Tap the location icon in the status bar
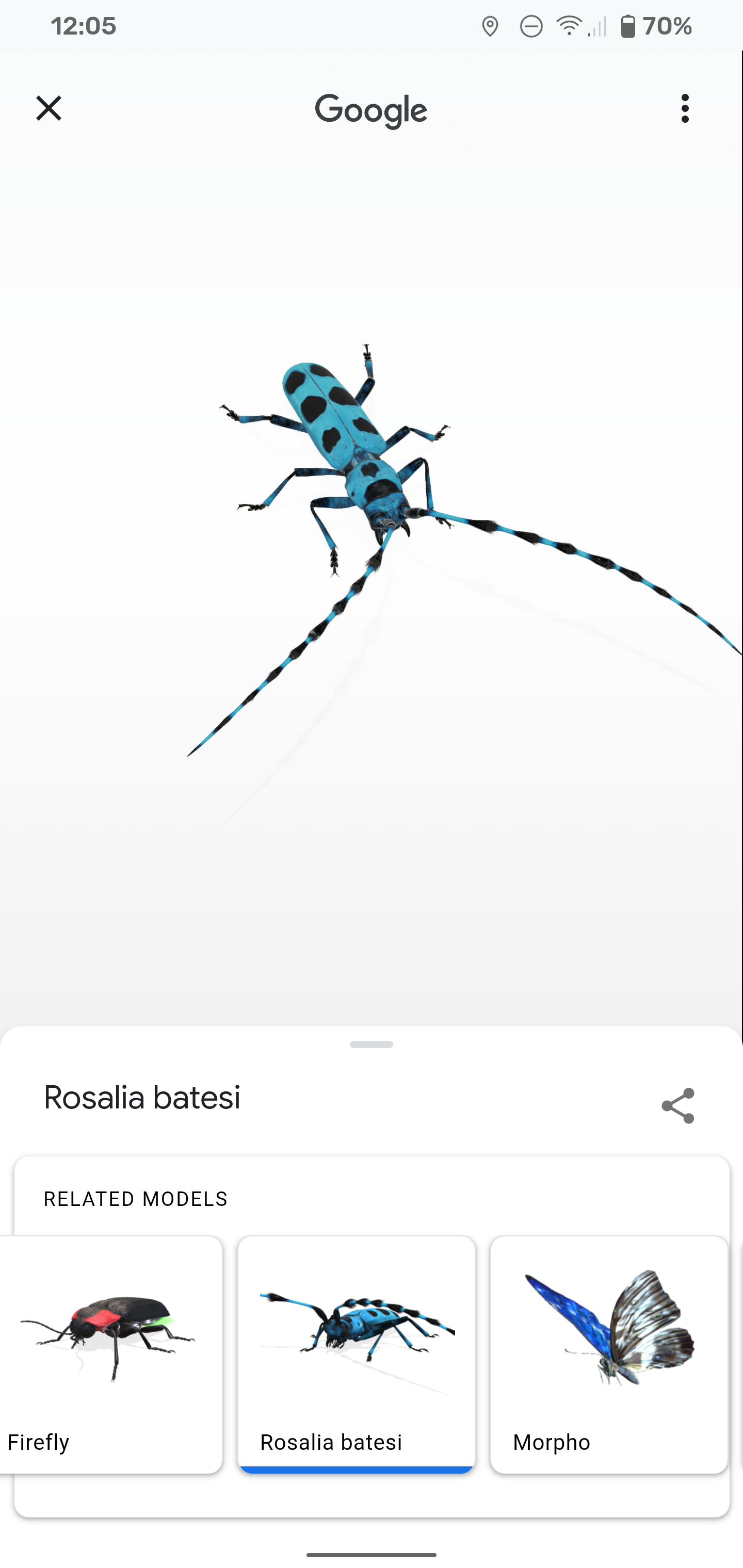The width and height of the screenshot is (743, 1568). 491,26
